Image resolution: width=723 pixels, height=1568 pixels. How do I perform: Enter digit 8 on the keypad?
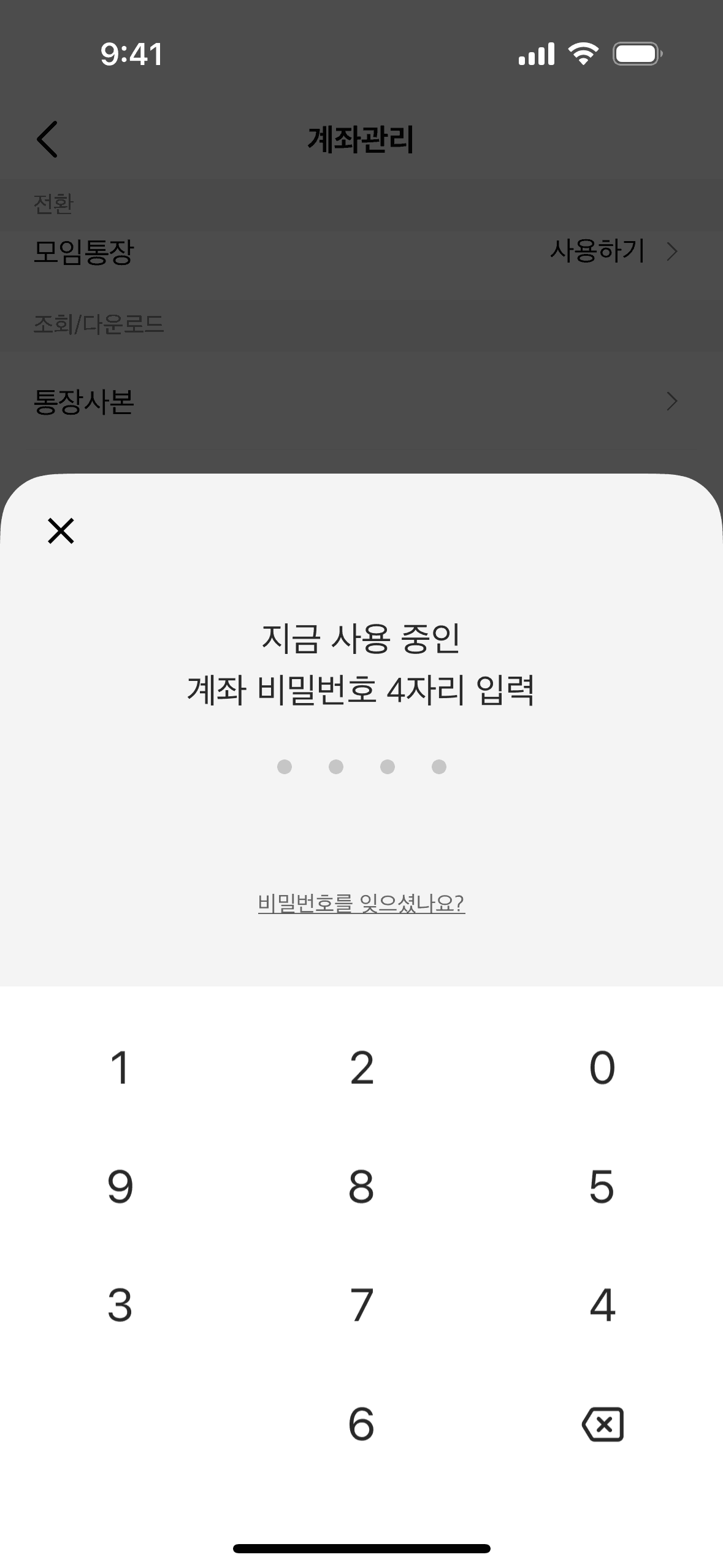361,1186
